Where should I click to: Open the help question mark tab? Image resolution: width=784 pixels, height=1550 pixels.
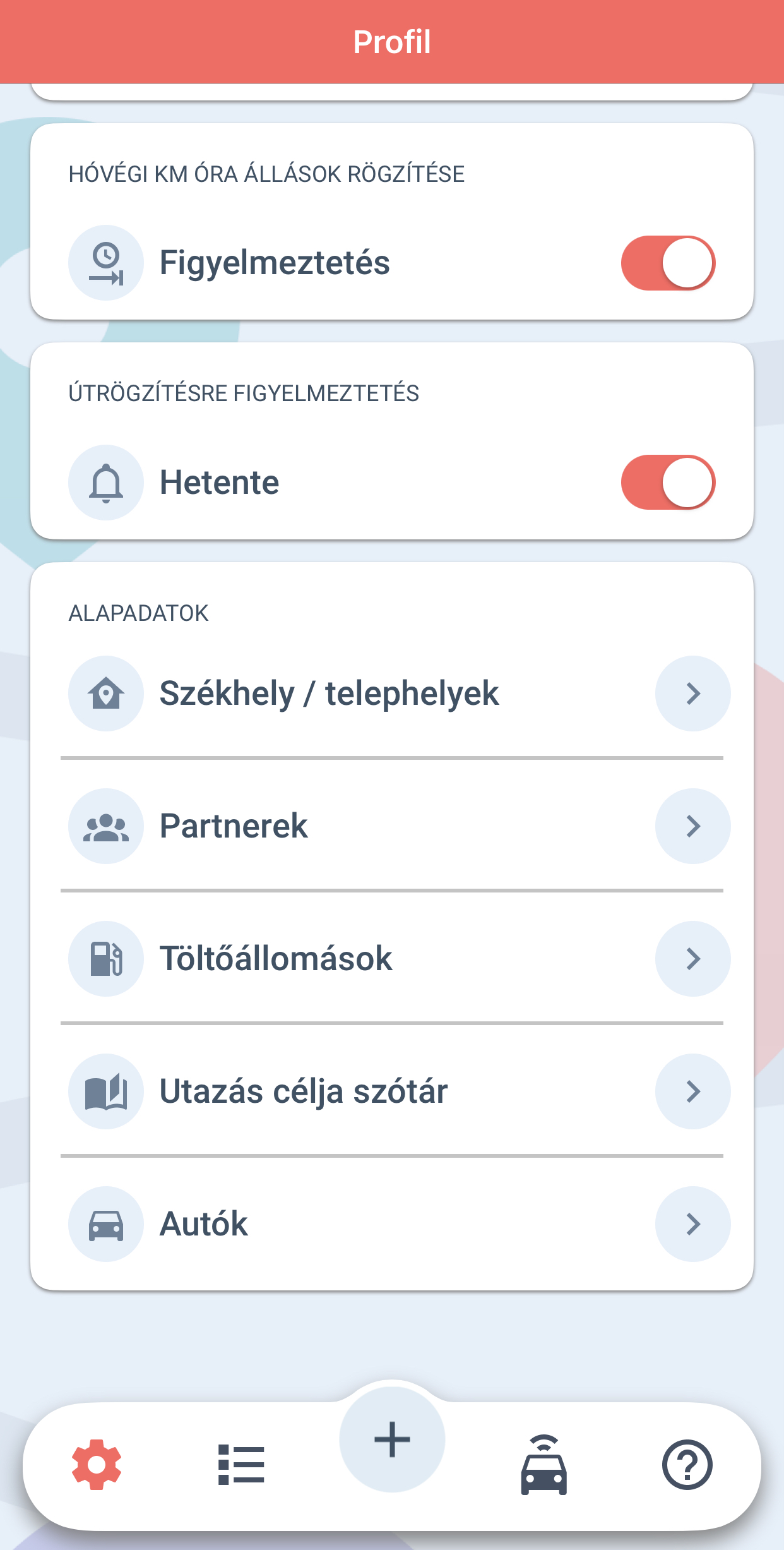pos(687,1465)
